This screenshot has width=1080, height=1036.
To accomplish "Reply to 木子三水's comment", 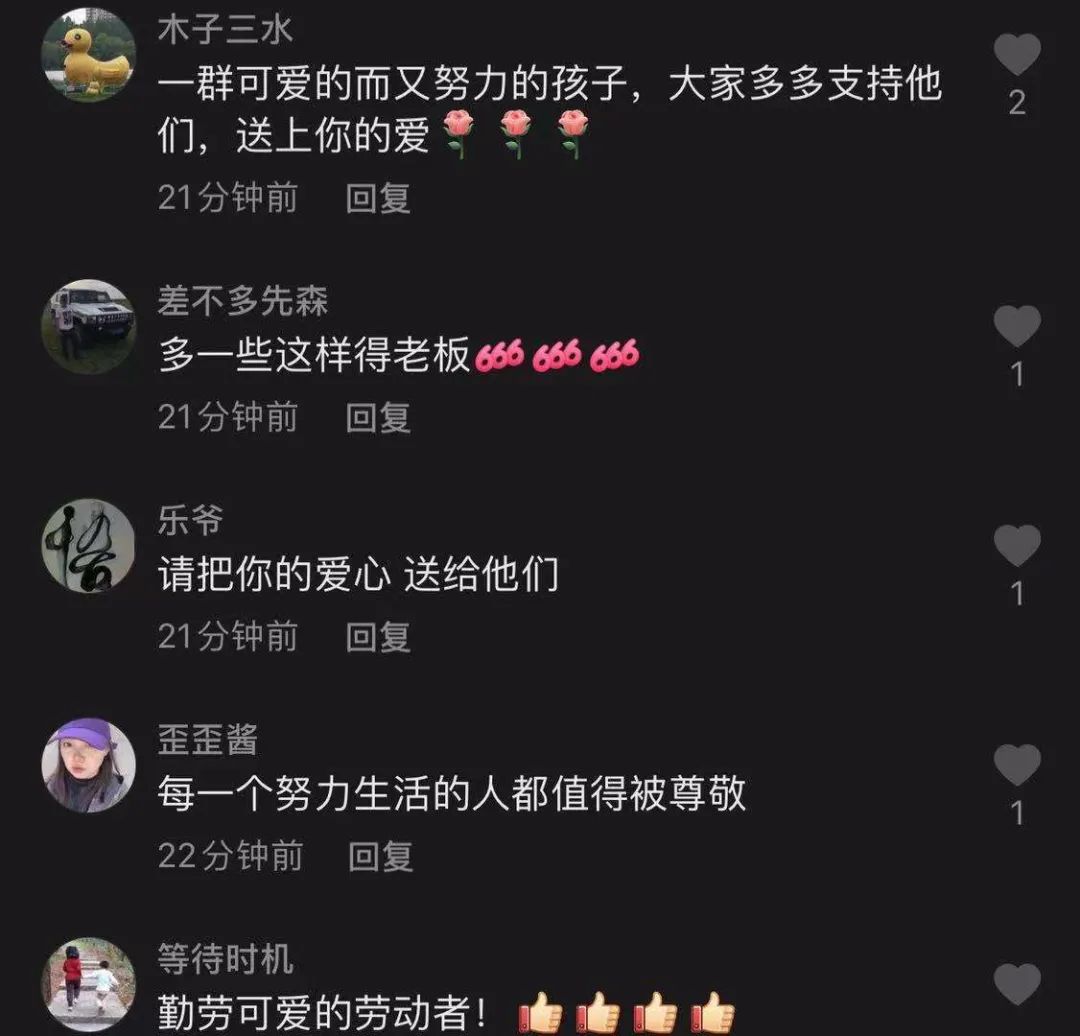I will 378,198.
